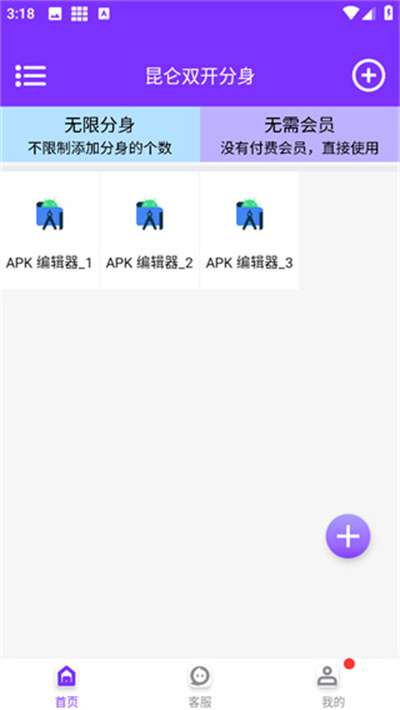Tap the circled plus icon in header

368,75
